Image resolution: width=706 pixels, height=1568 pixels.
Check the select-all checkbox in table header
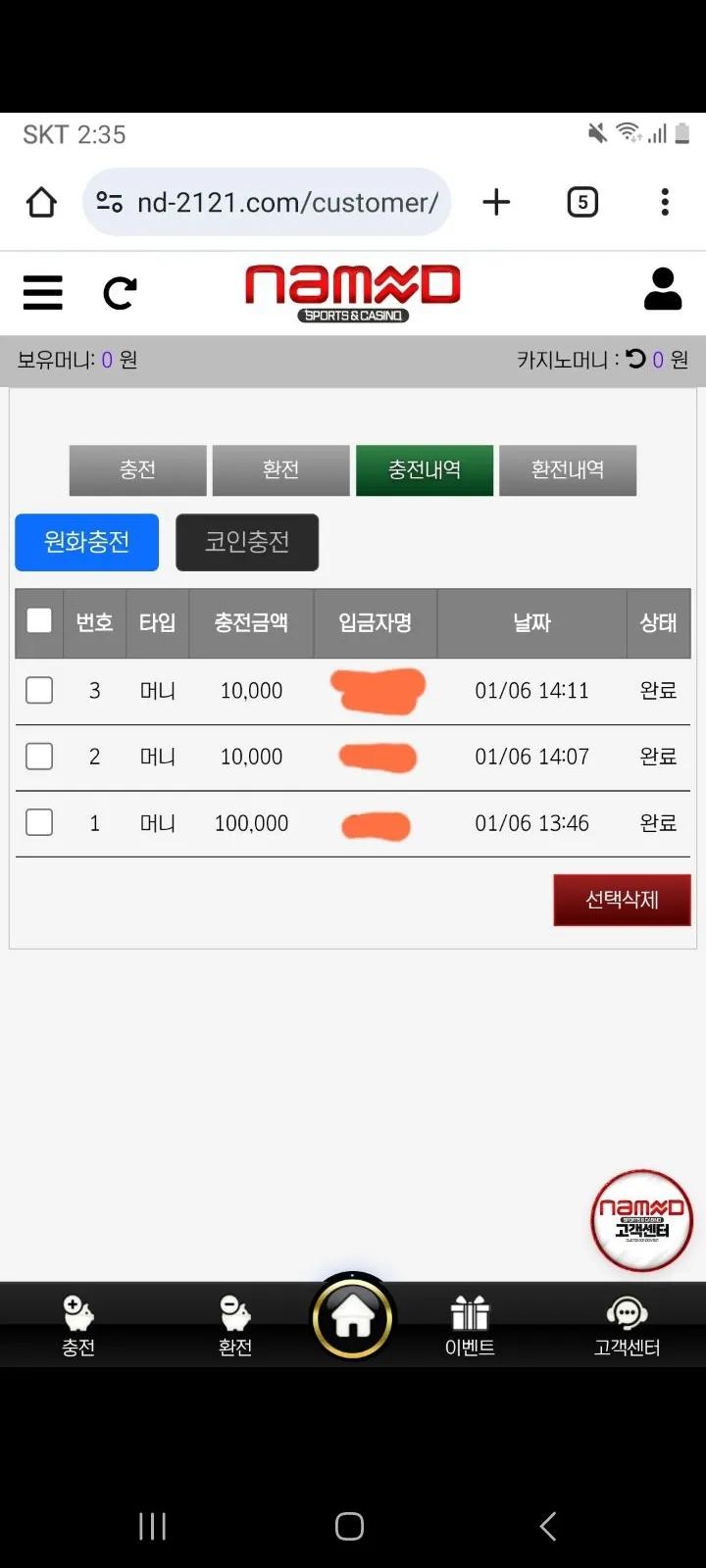39,620
